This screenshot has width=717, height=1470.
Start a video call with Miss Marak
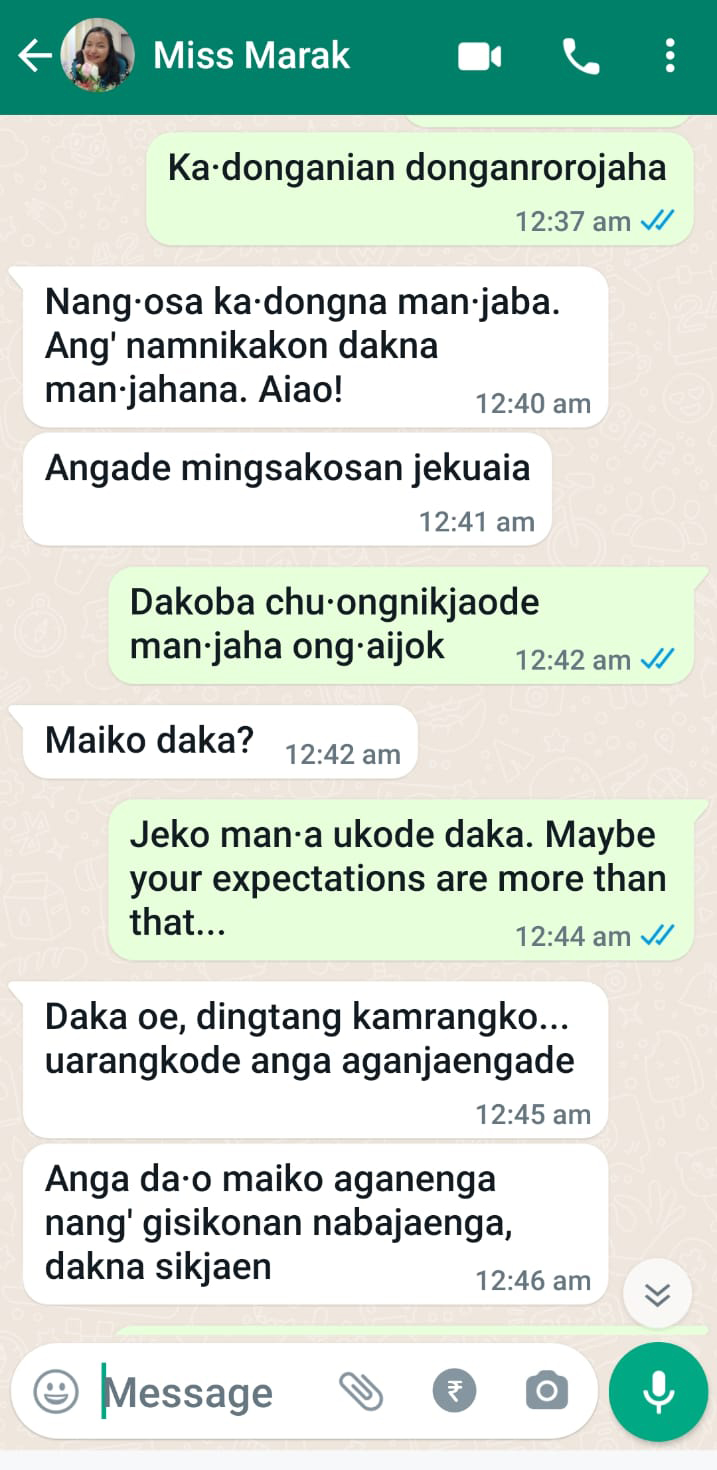[479, 57]
